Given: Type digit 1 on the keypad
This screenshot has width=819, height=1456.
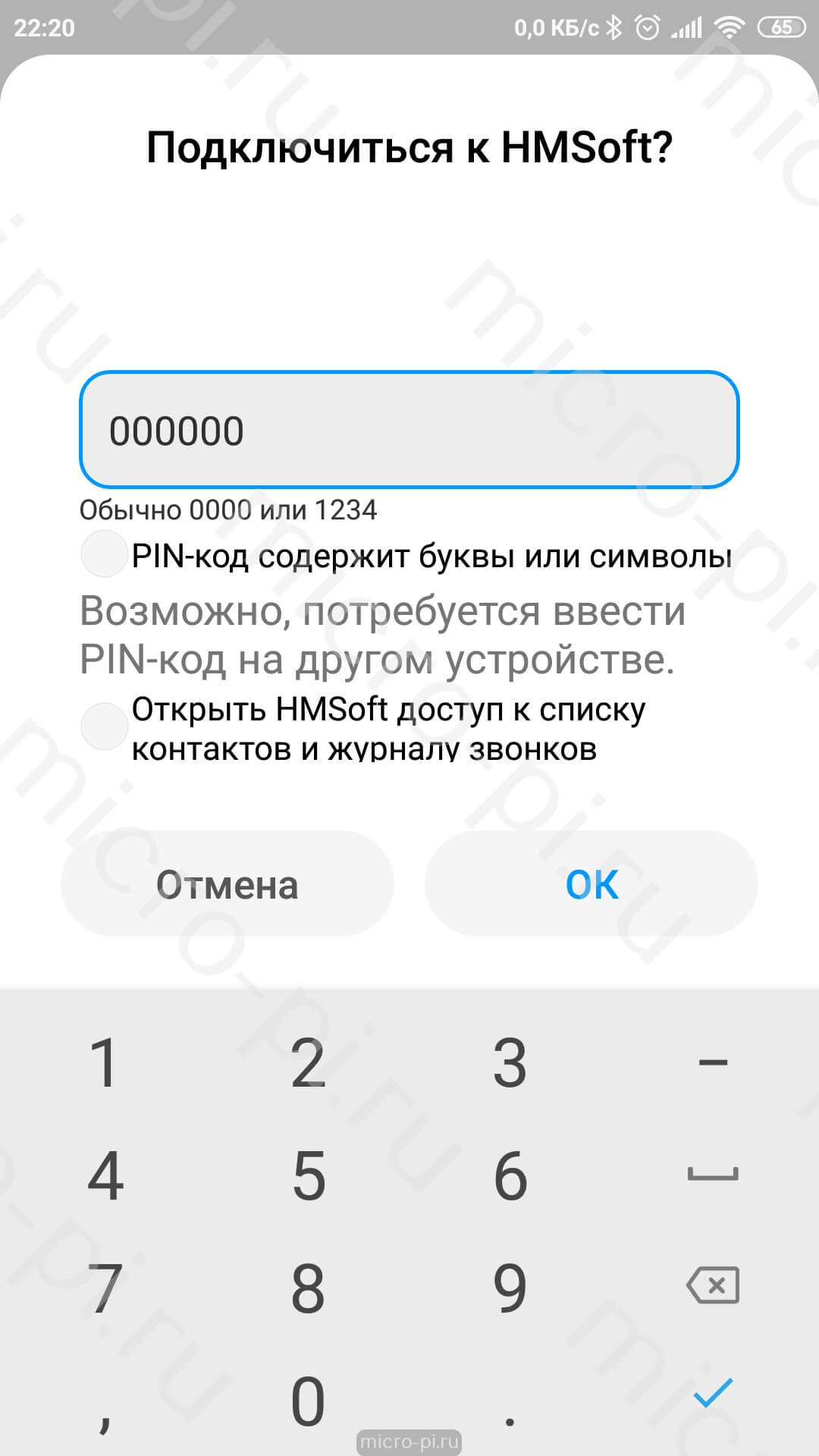Looking at the screenshot, I should coord(104,1062).
